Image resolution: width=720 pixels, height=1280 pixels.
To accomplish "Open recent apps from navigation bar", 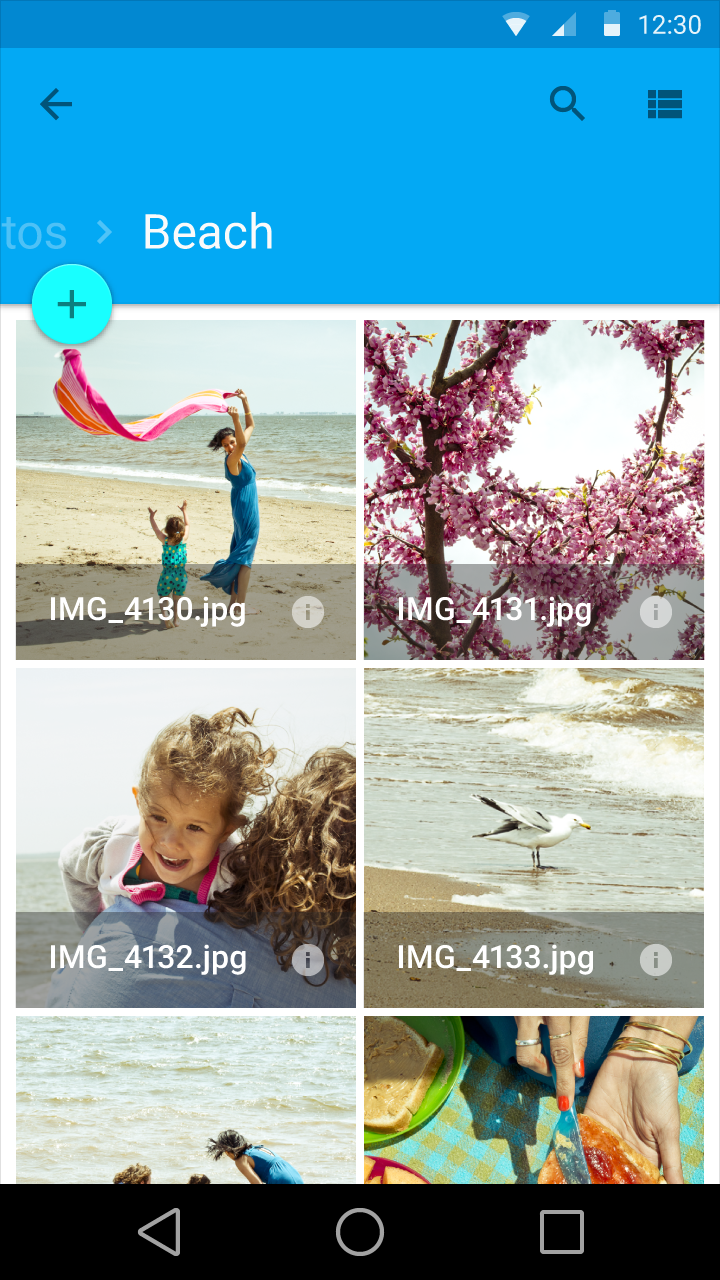I will [x=562, y=1232].
